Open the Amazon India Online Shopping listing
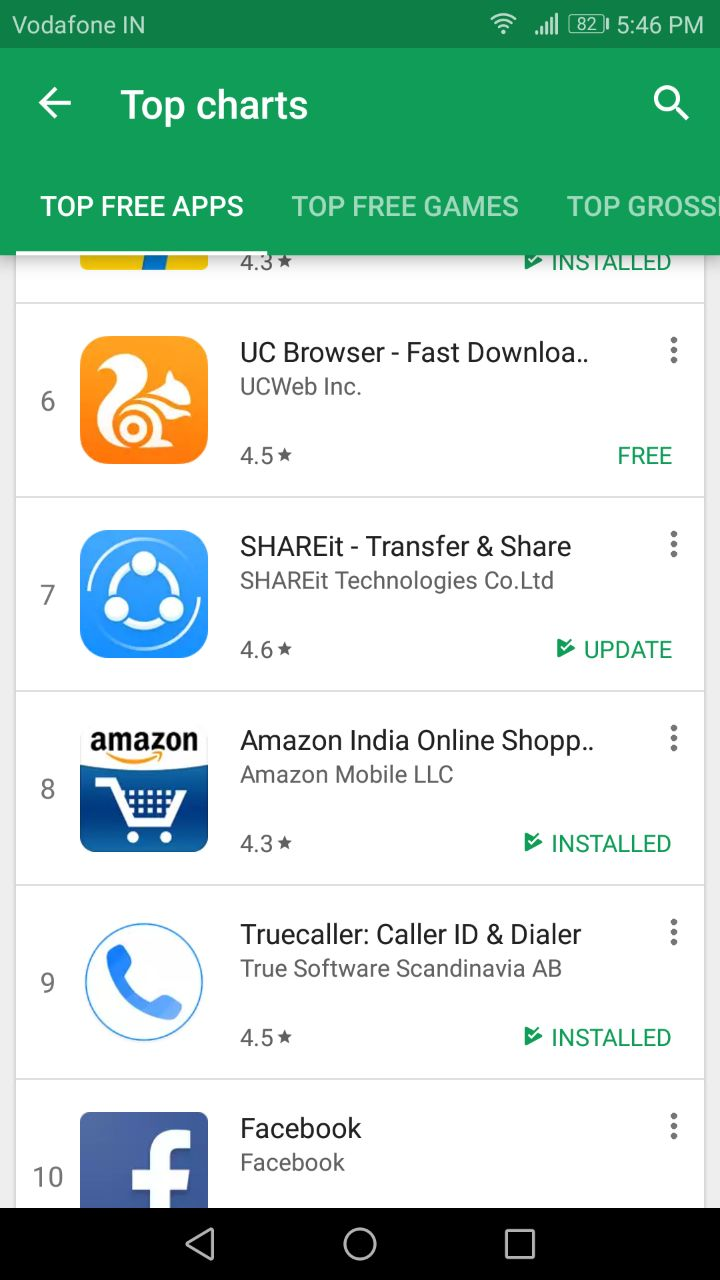Screen dimensions: 720x1280 pyautogui.click(x=360, y=788)
